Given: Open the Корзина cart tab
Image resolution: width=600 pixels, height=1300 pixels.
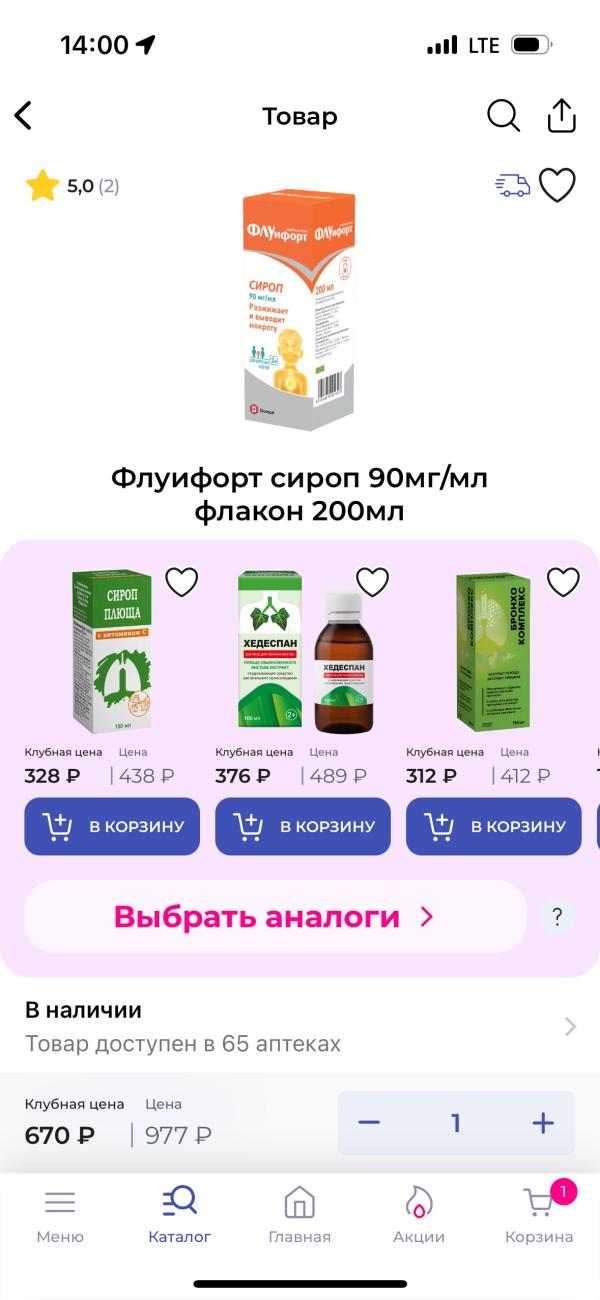Looking at the screenshot, I should [539, 1214].
